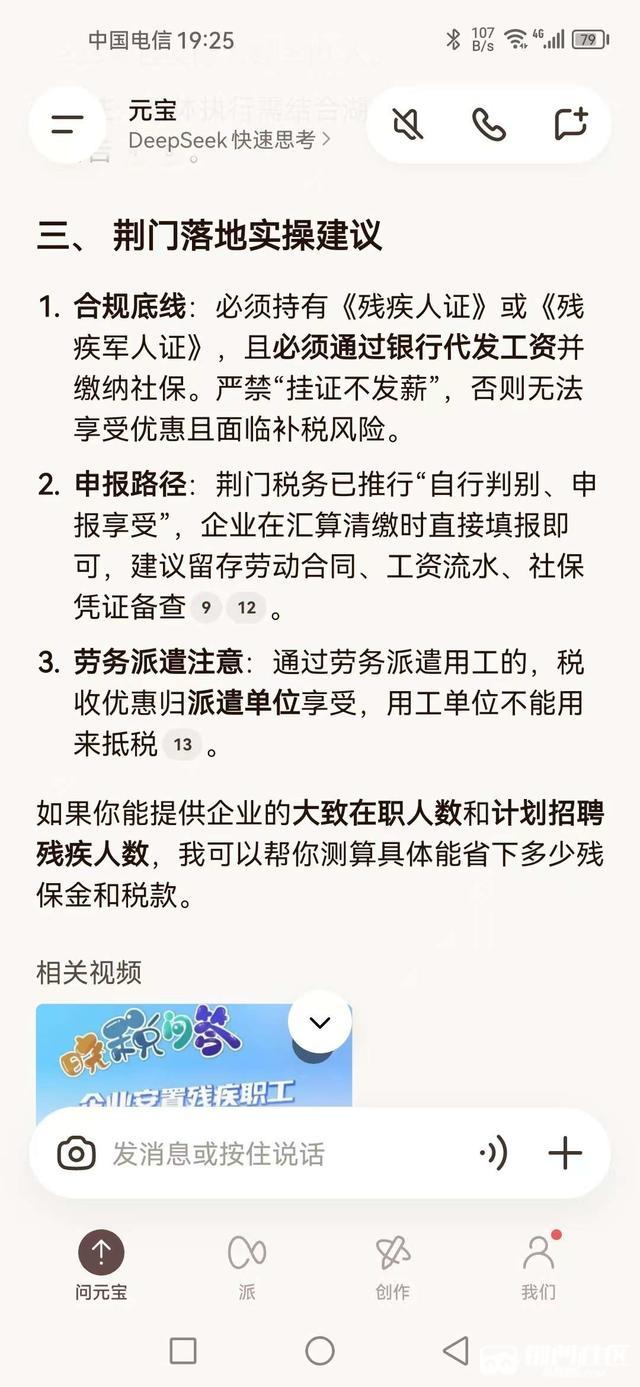Viewport: 640px width, 1387px height.
Task: Go back with system navigation triangle
Action: pos(456,1351)
